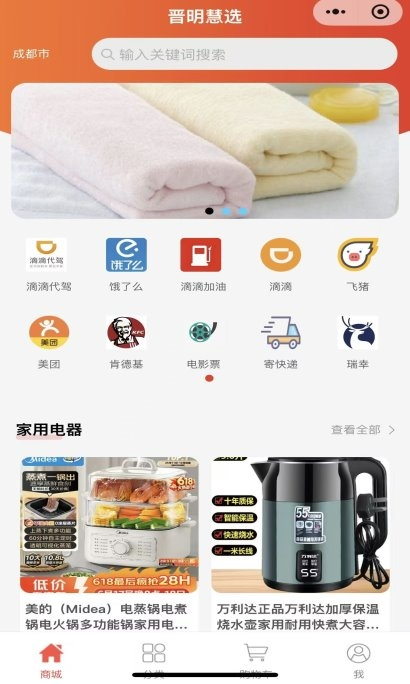This screenshot has height=684, width=410.
Task: Close the mini program with the circle button
Action: point(380,12)
